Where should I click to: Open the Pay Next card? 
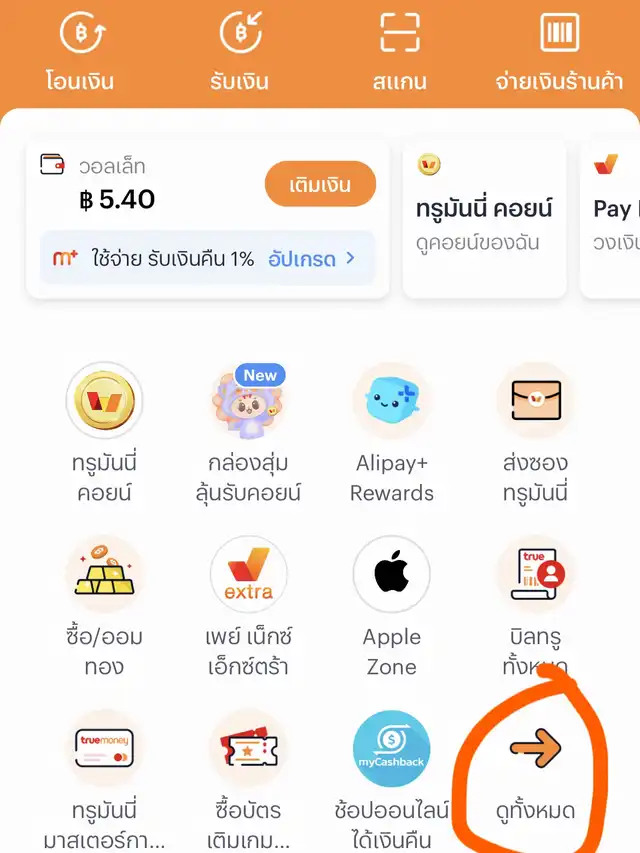(x=612, y=215)
